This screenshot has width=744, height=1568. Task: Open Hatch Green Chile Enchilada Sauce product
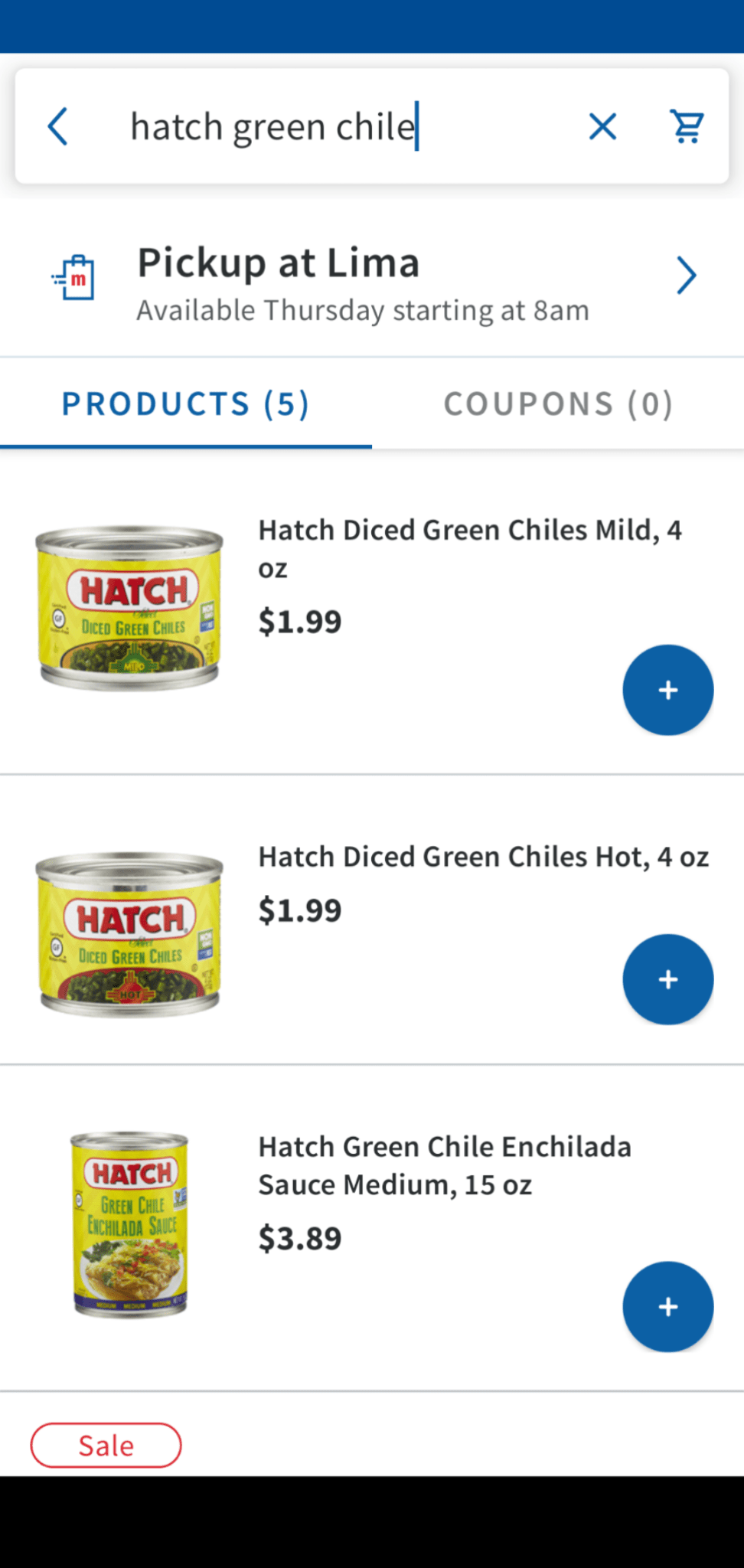tap(444, 1165)
